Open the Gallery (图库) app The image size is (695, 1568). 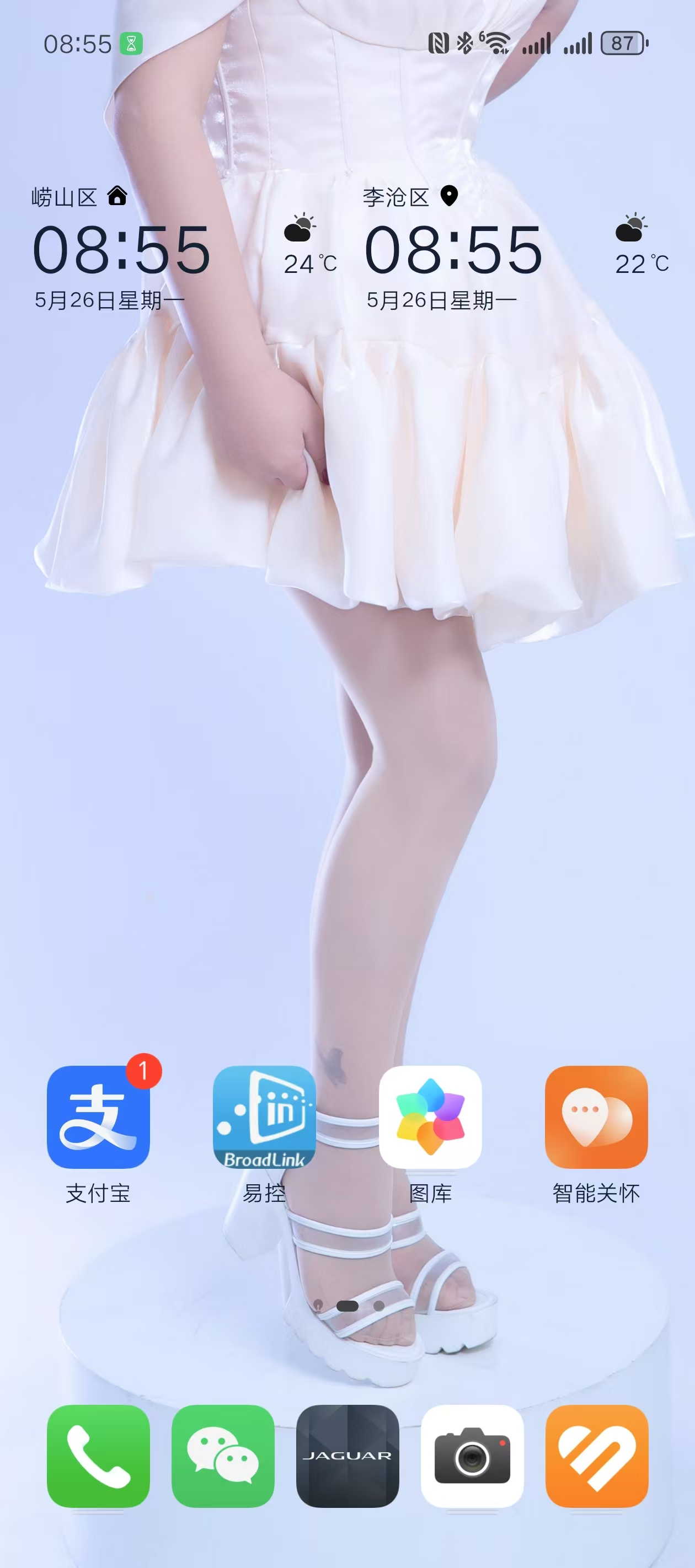point(430,1116)
